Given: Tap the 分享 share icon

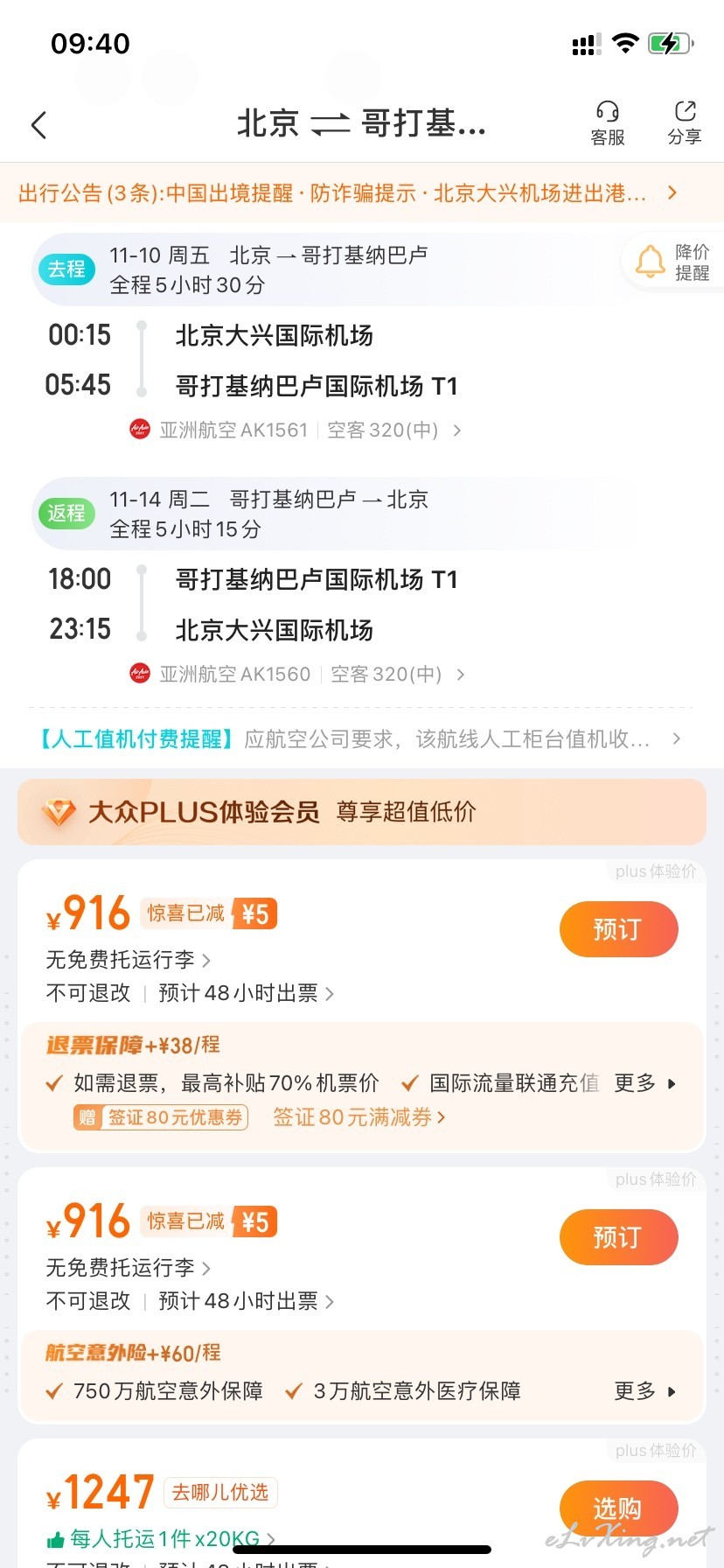Looking at the screenshot, I should pos(685,122).
